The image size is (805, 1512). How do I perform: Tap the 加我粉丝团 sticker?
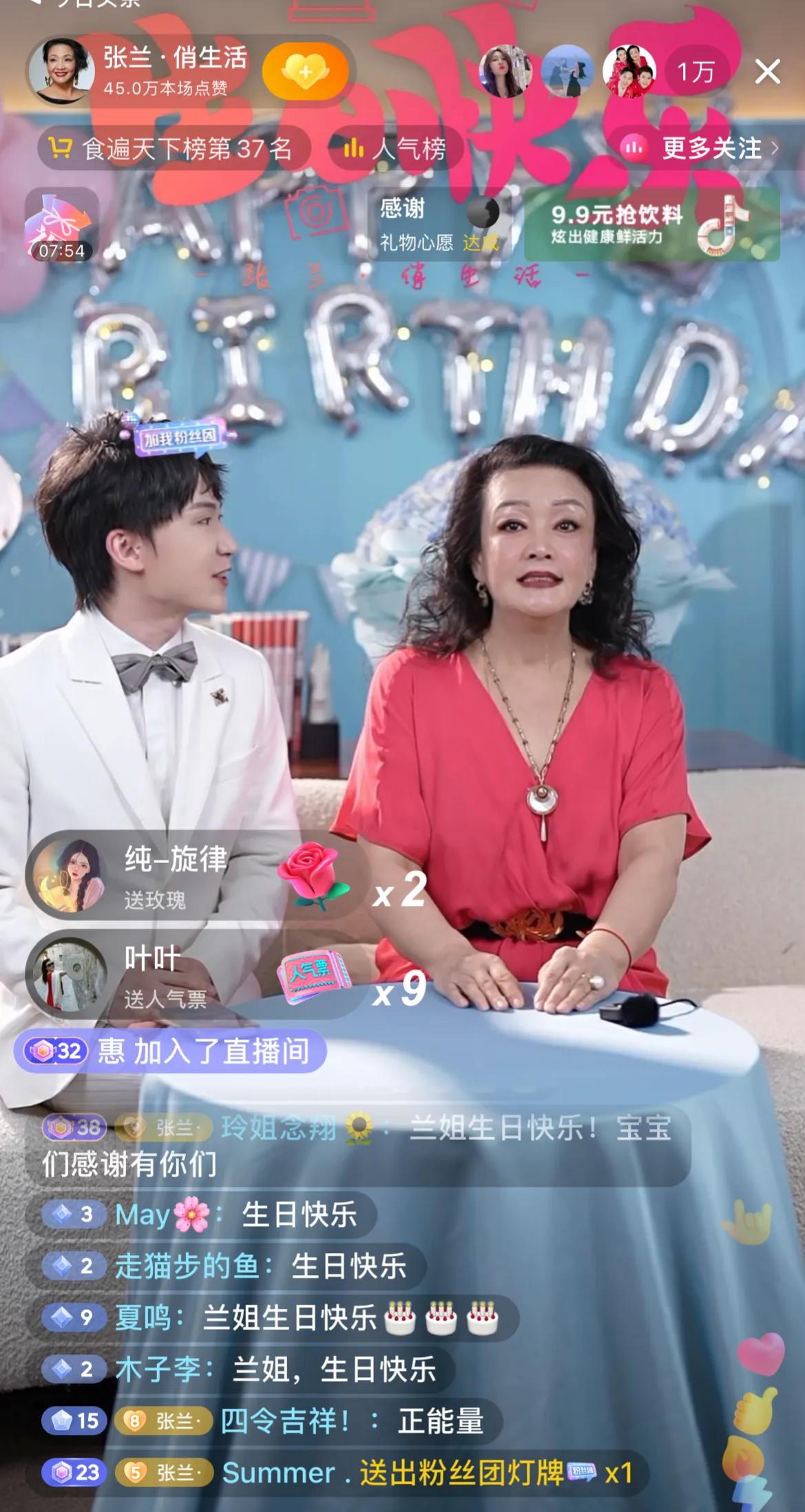click(x=180, y=436)
